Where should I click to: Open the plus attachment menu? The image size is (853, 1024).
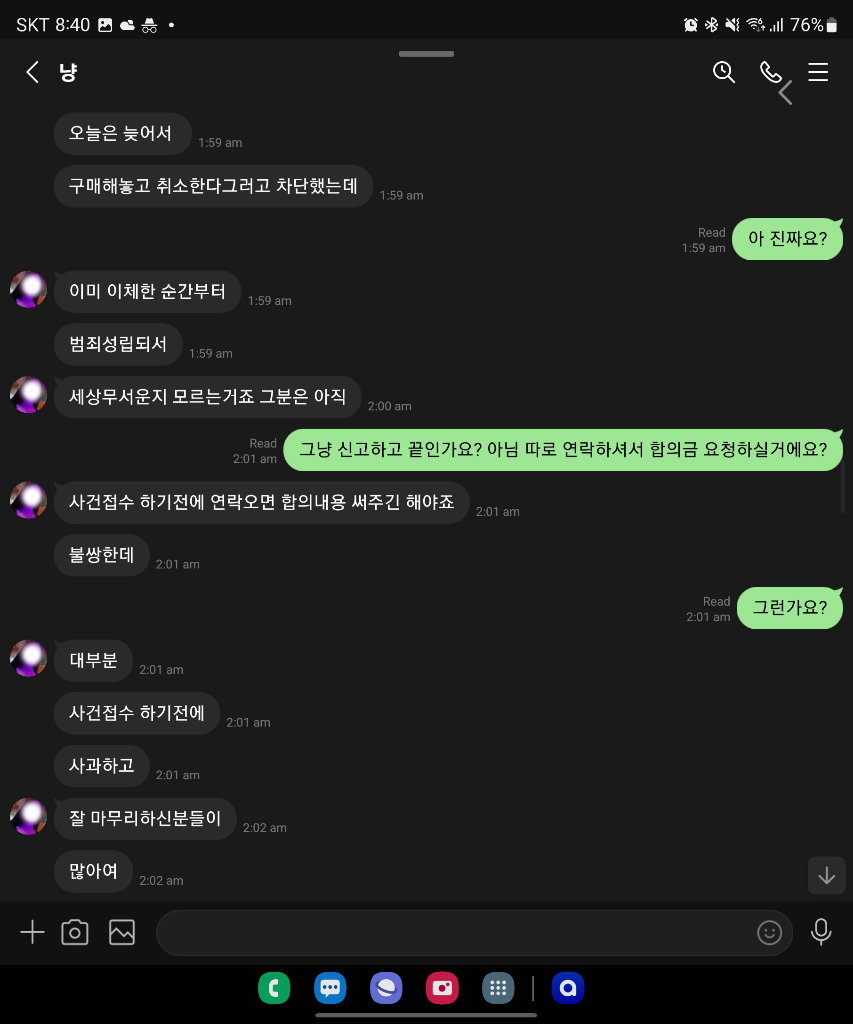32,932
